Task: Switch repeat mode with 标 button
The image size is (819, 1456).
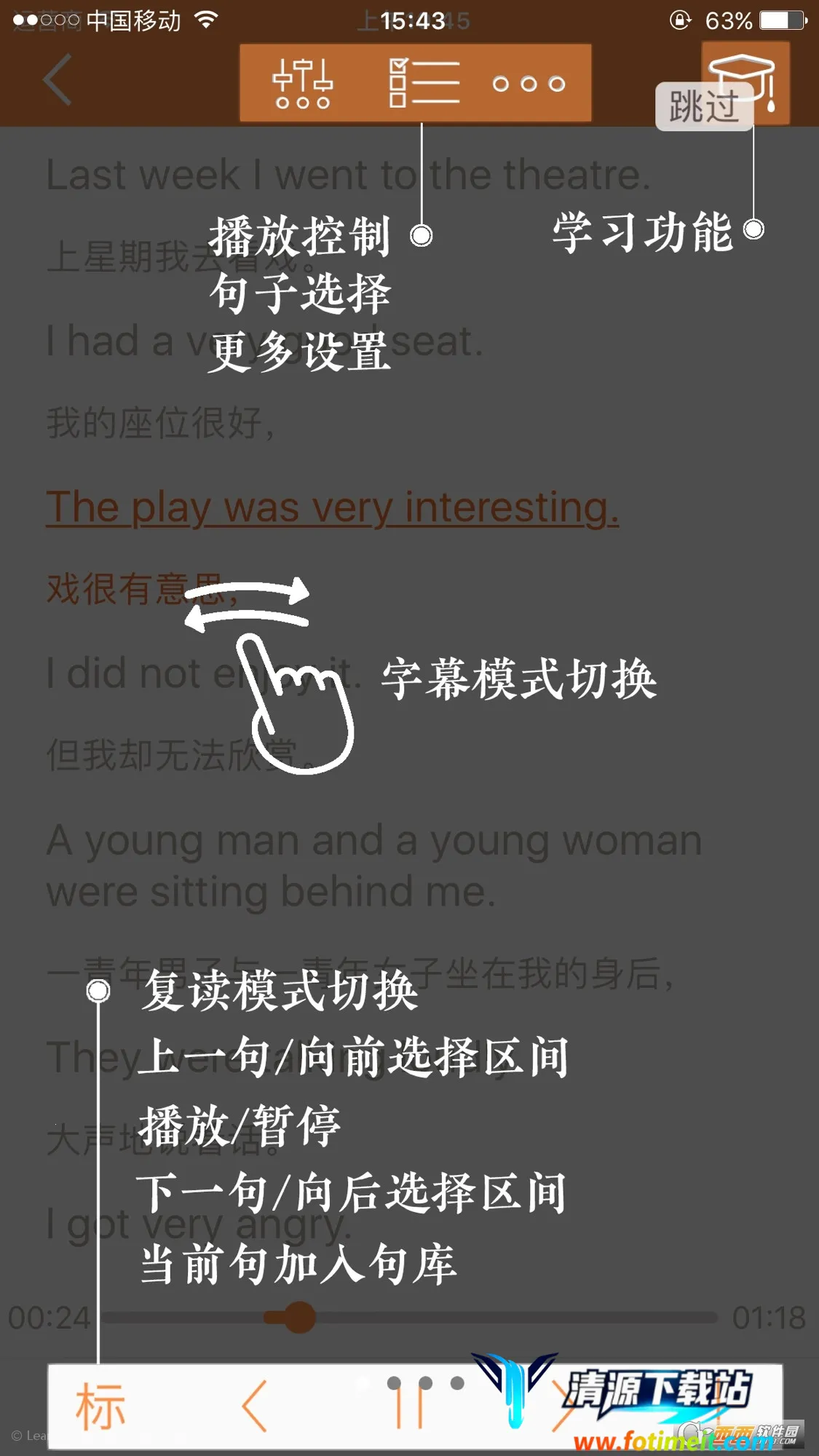Action: [x=100, y=1406]
